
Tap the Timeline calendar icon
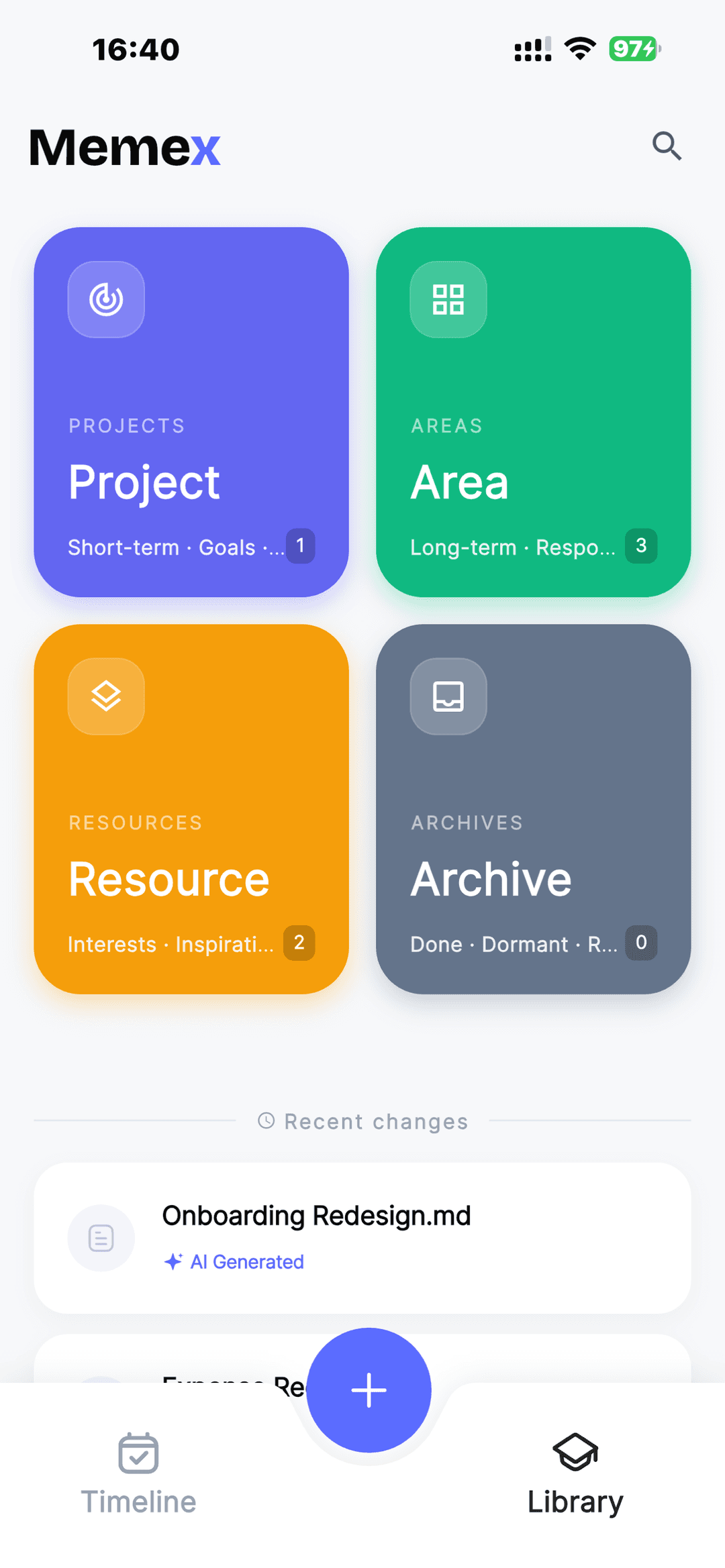(x=138, y=1455)
